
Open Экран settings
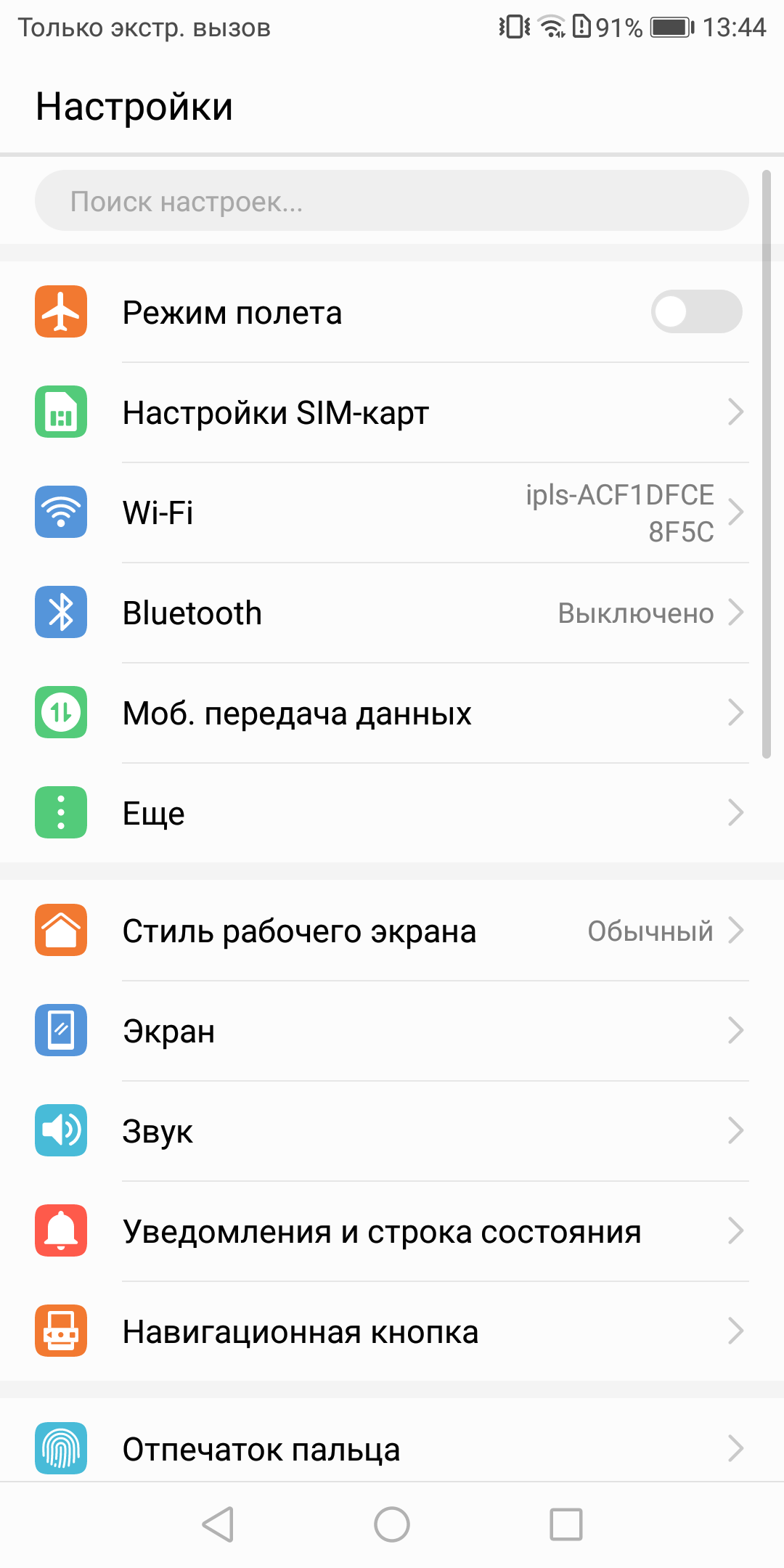click(x=392, y=1031)
